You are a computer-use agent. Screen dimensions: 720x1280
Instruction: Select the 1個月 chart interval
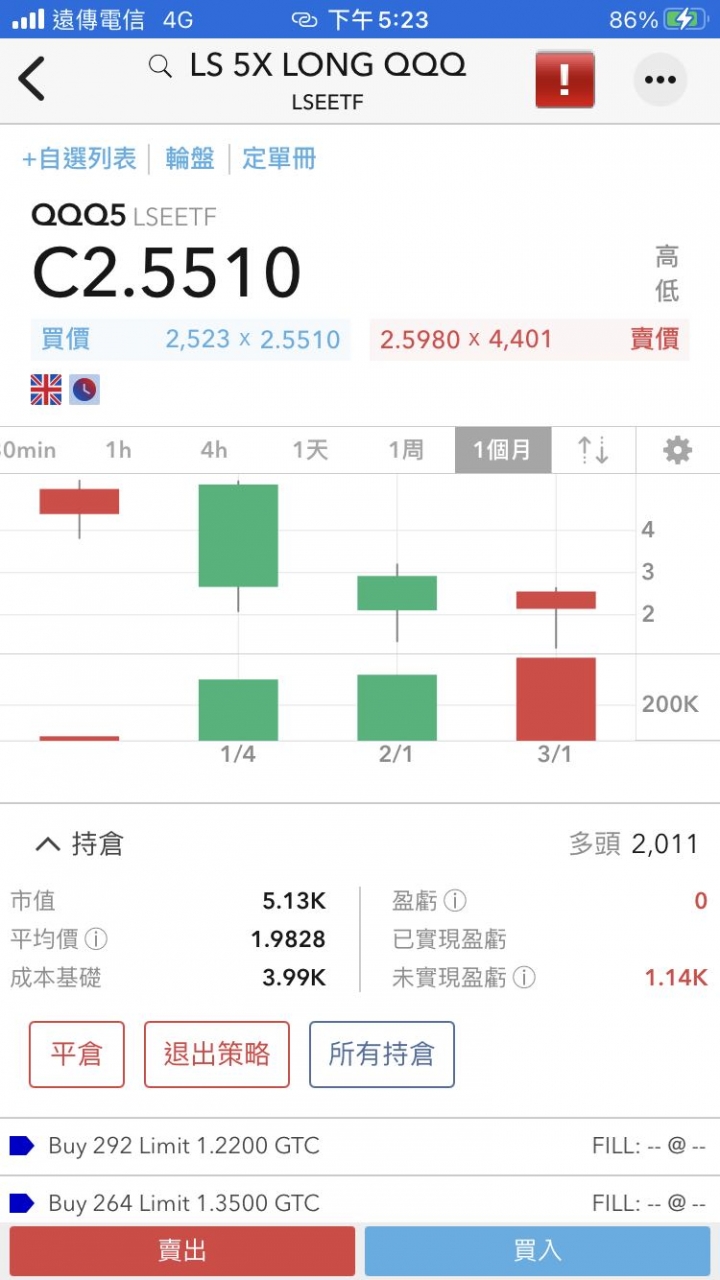(503, 450)
